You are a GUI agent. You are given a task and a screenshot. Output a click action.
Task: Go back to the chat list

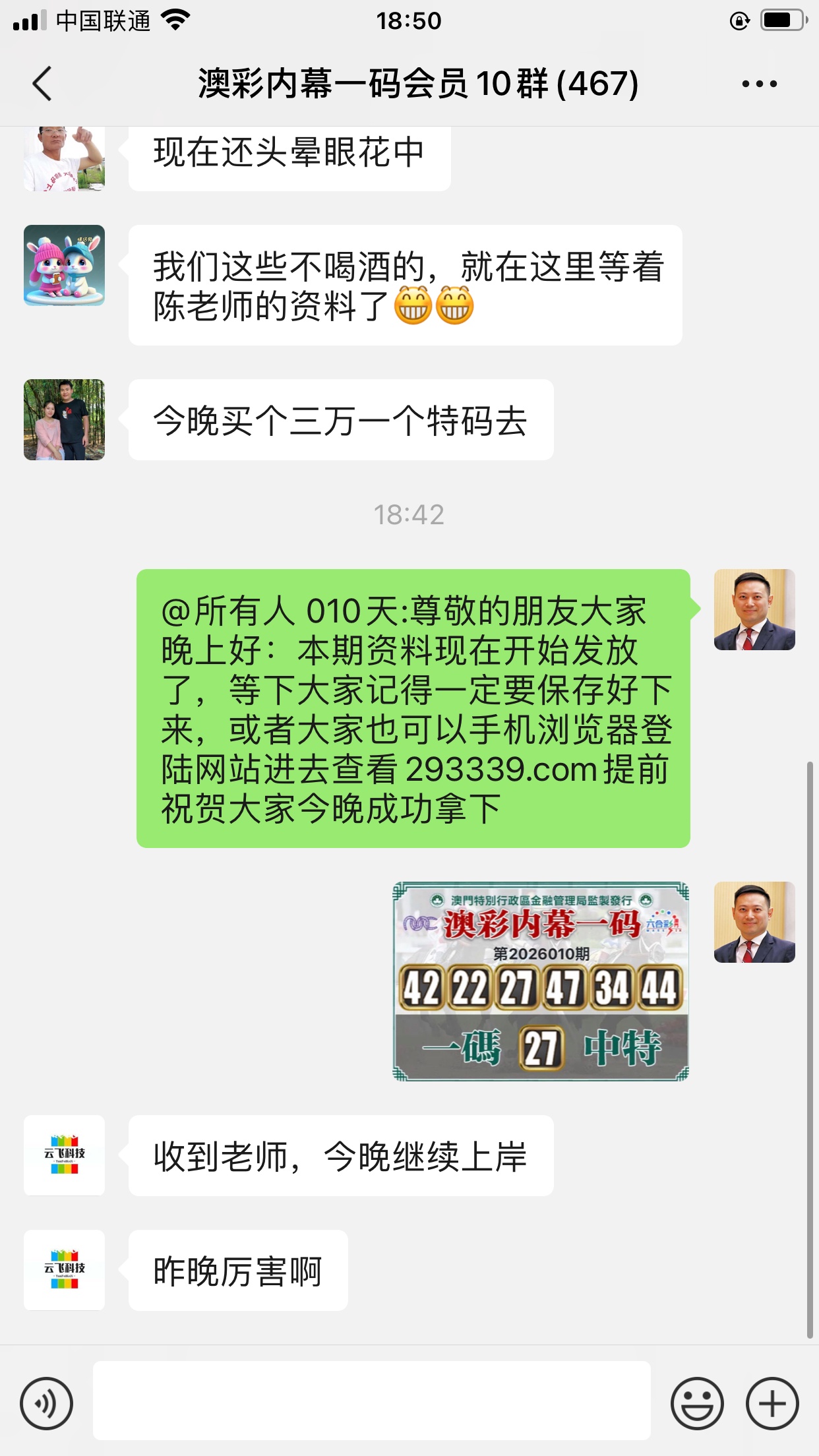pos(42,84)
